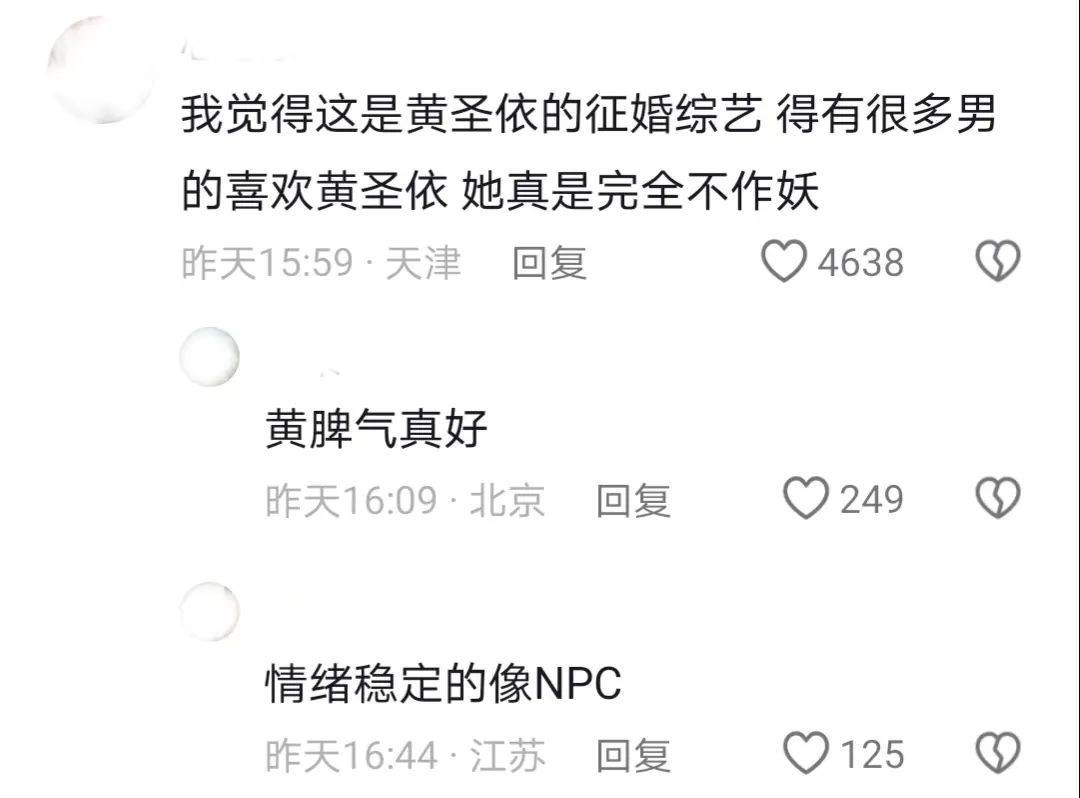Reply to the 天津 comment at 15:59

[549, 263]
